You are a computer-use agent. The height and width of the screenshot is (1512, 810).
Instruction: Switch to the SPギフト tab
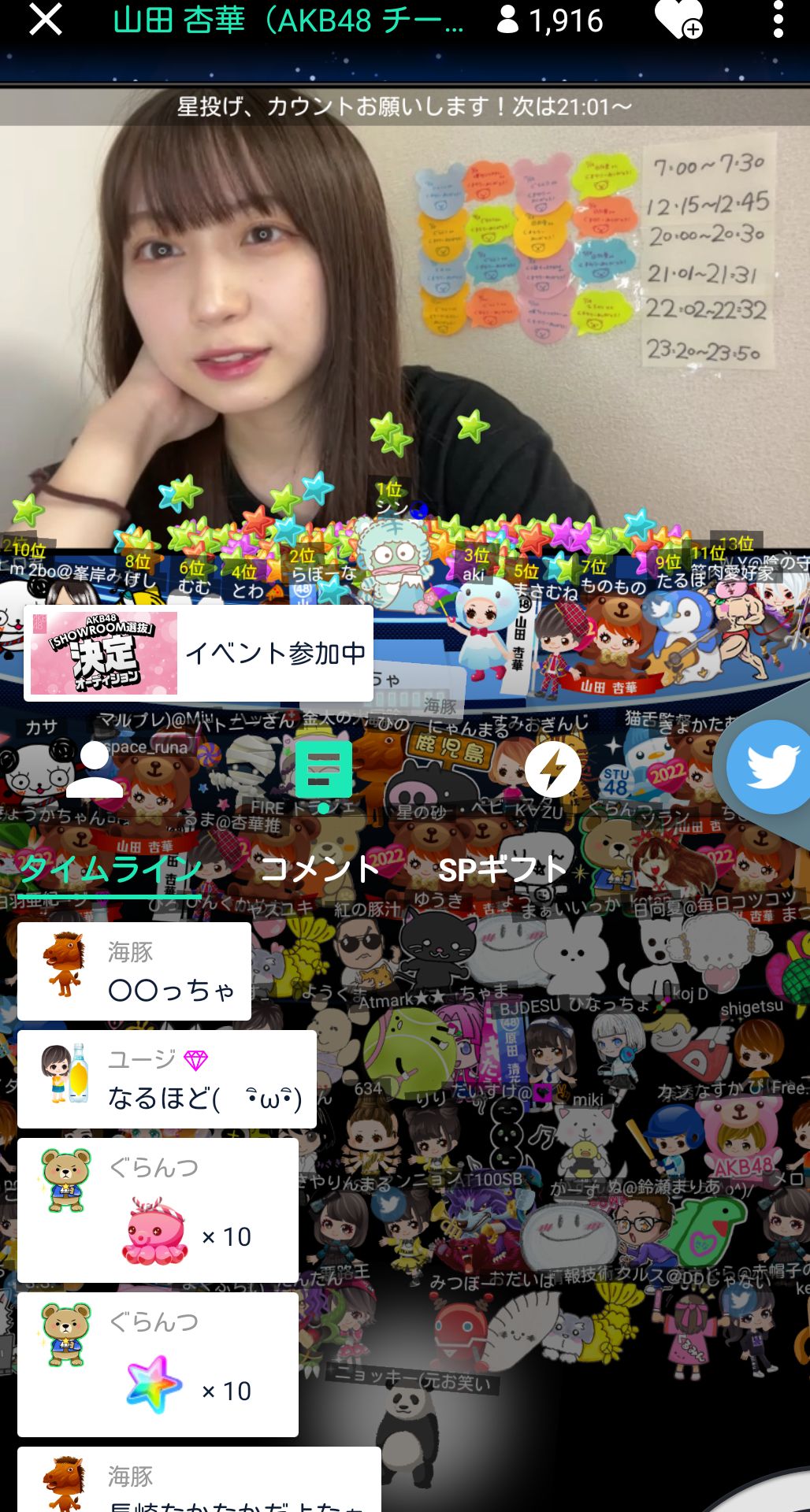(x=502, y=869)
